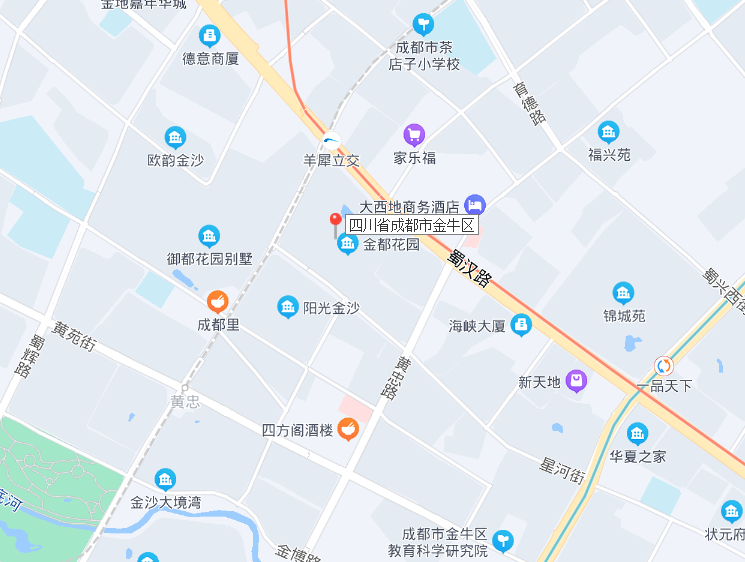Viewport: 745px width, 562px height.
Task: Select the 御都花园别墅 marker
Action: pos(209,236)
